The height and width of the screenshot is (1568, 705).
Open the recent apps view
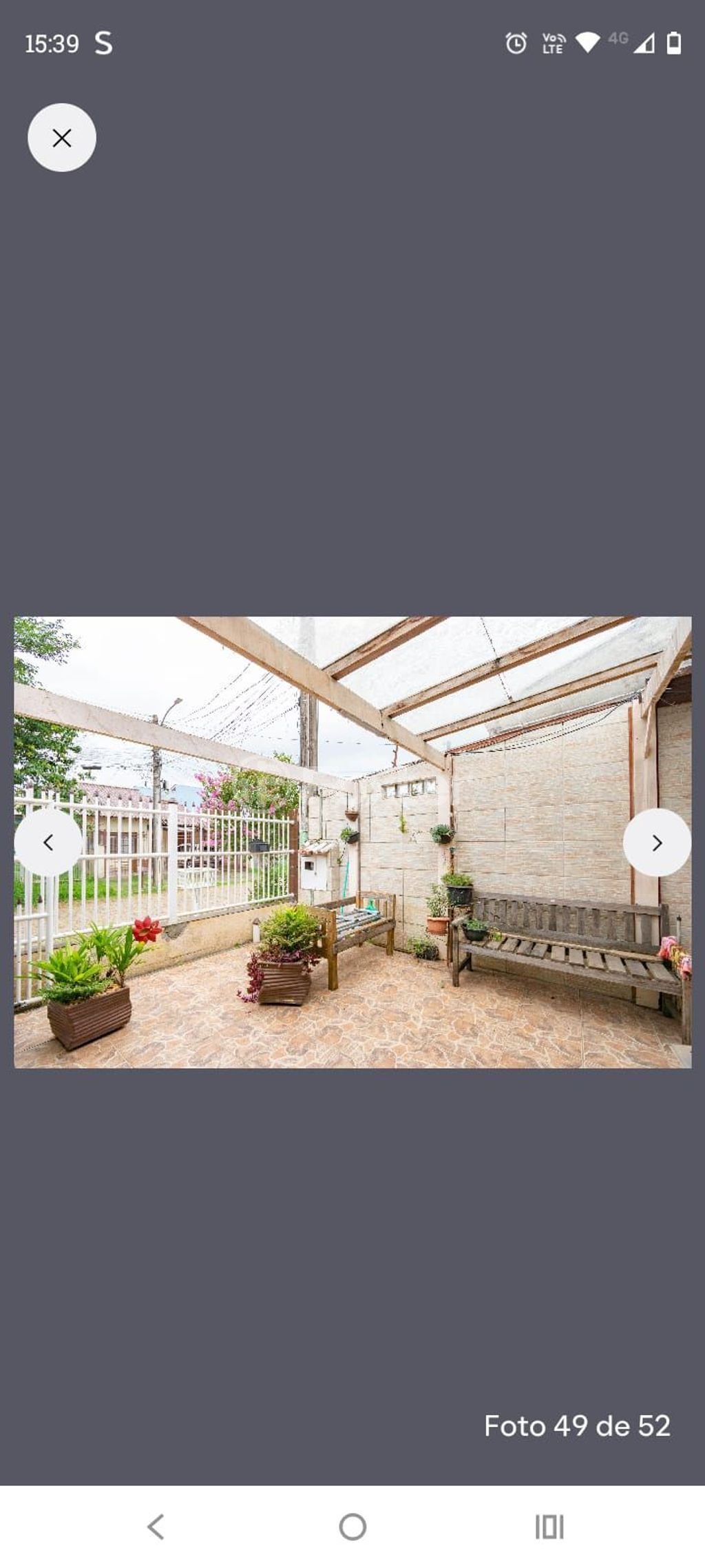tap(549, 1527)
